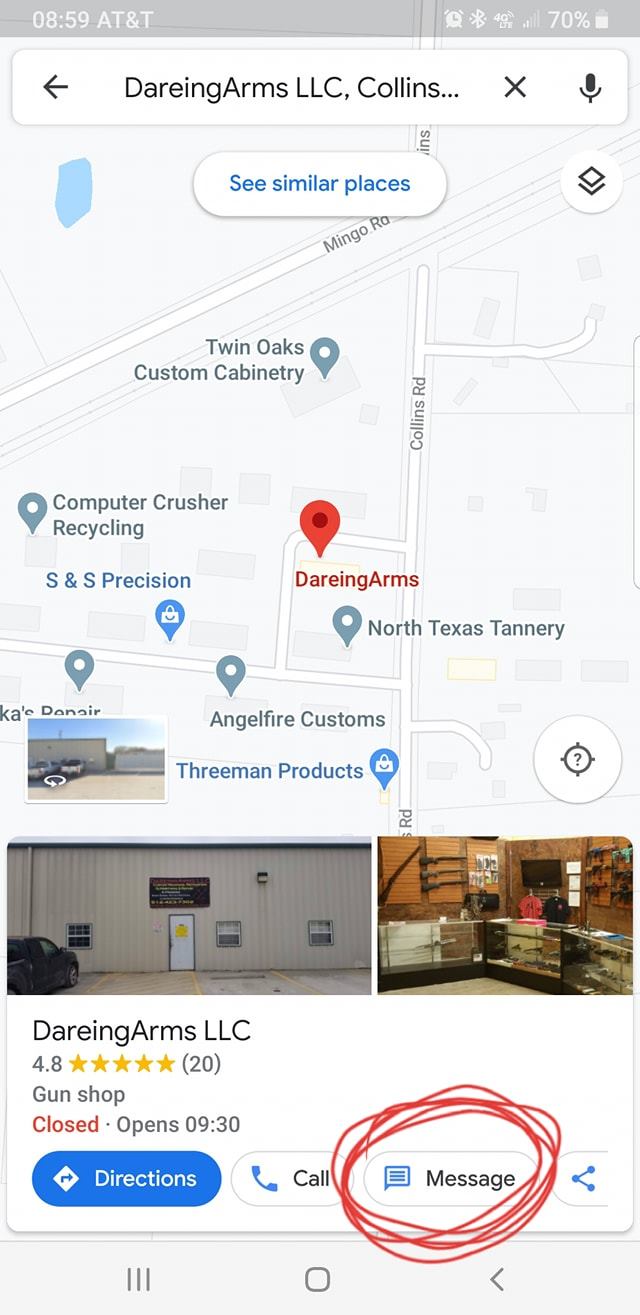
Task: Select the Angelfire Customs pin
Action: pyautogui.click(x=231, y=675)
